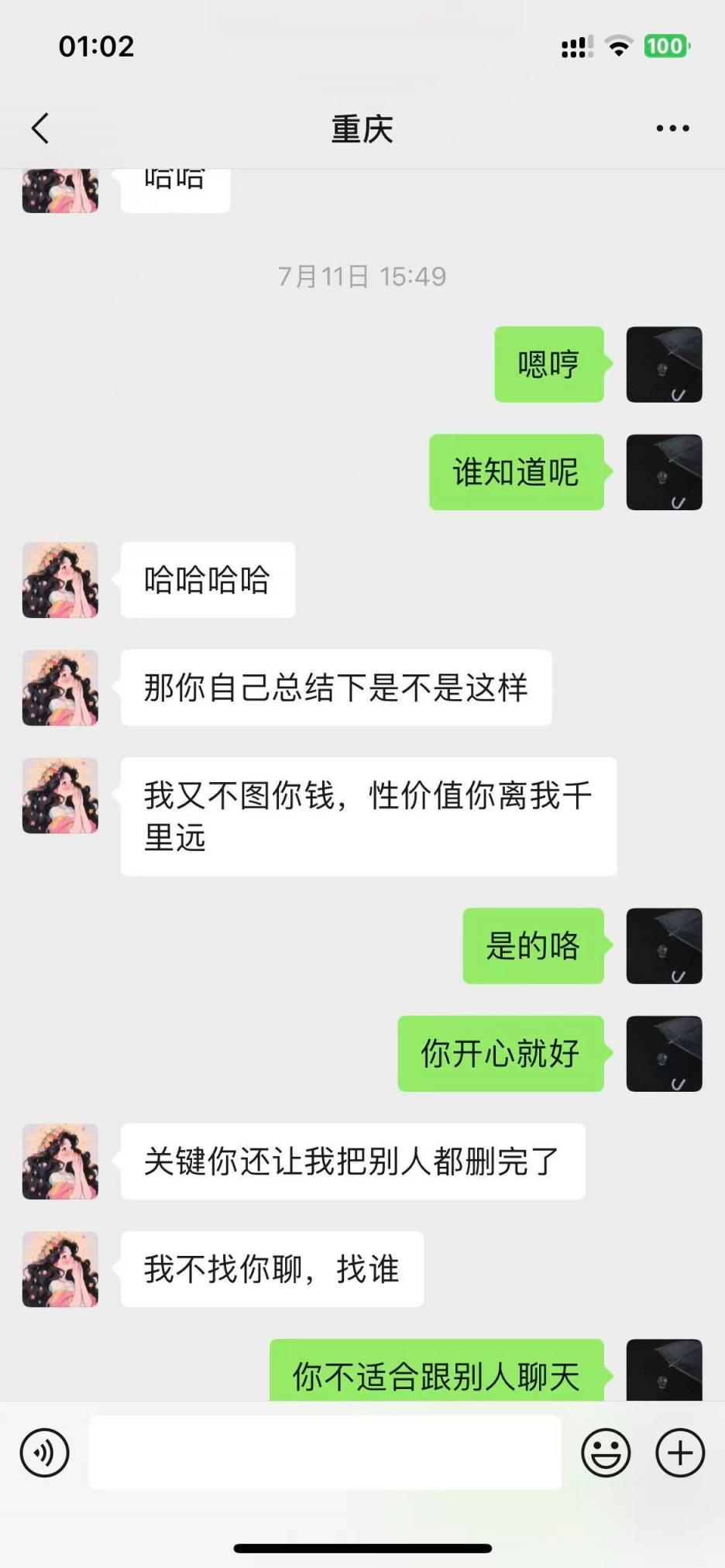This screenshot has height=1568, width=725.
Task: Open contact avatar beside 哈哈哈哈 message
Action: tap(60, 580)
